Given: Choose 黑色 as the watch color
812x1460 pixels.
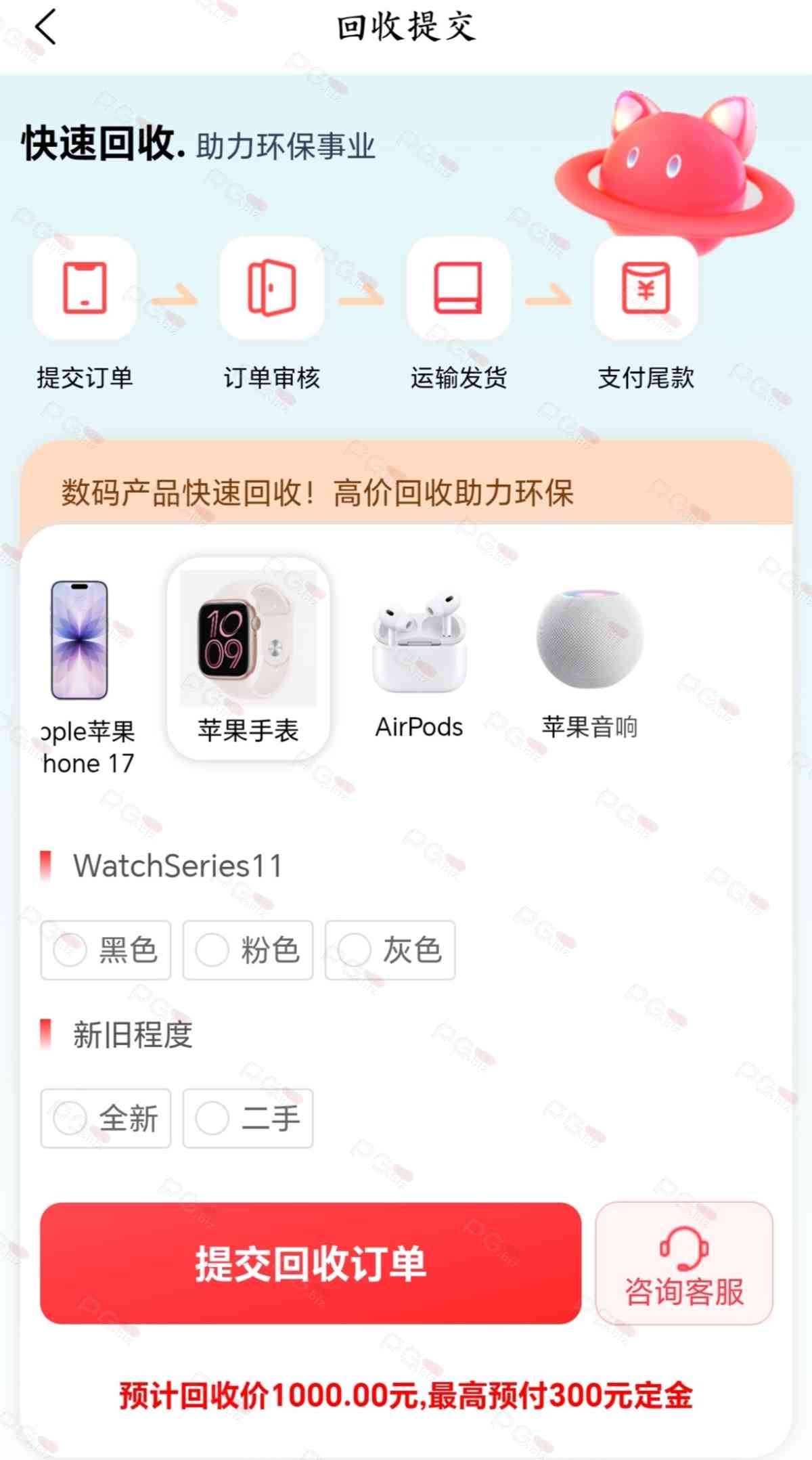Looking at the screenshot, I should 106,950.
